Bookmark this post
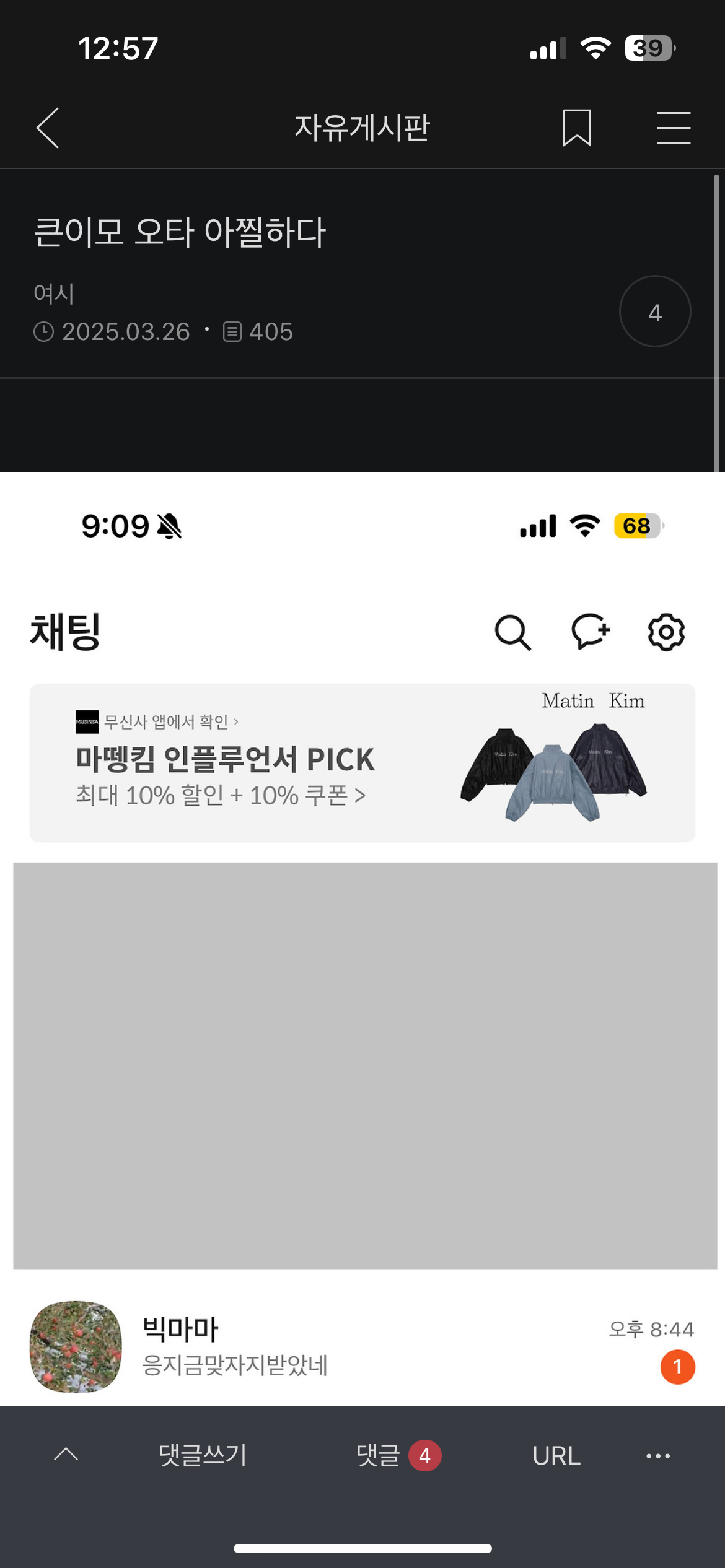 click(577, 128)
